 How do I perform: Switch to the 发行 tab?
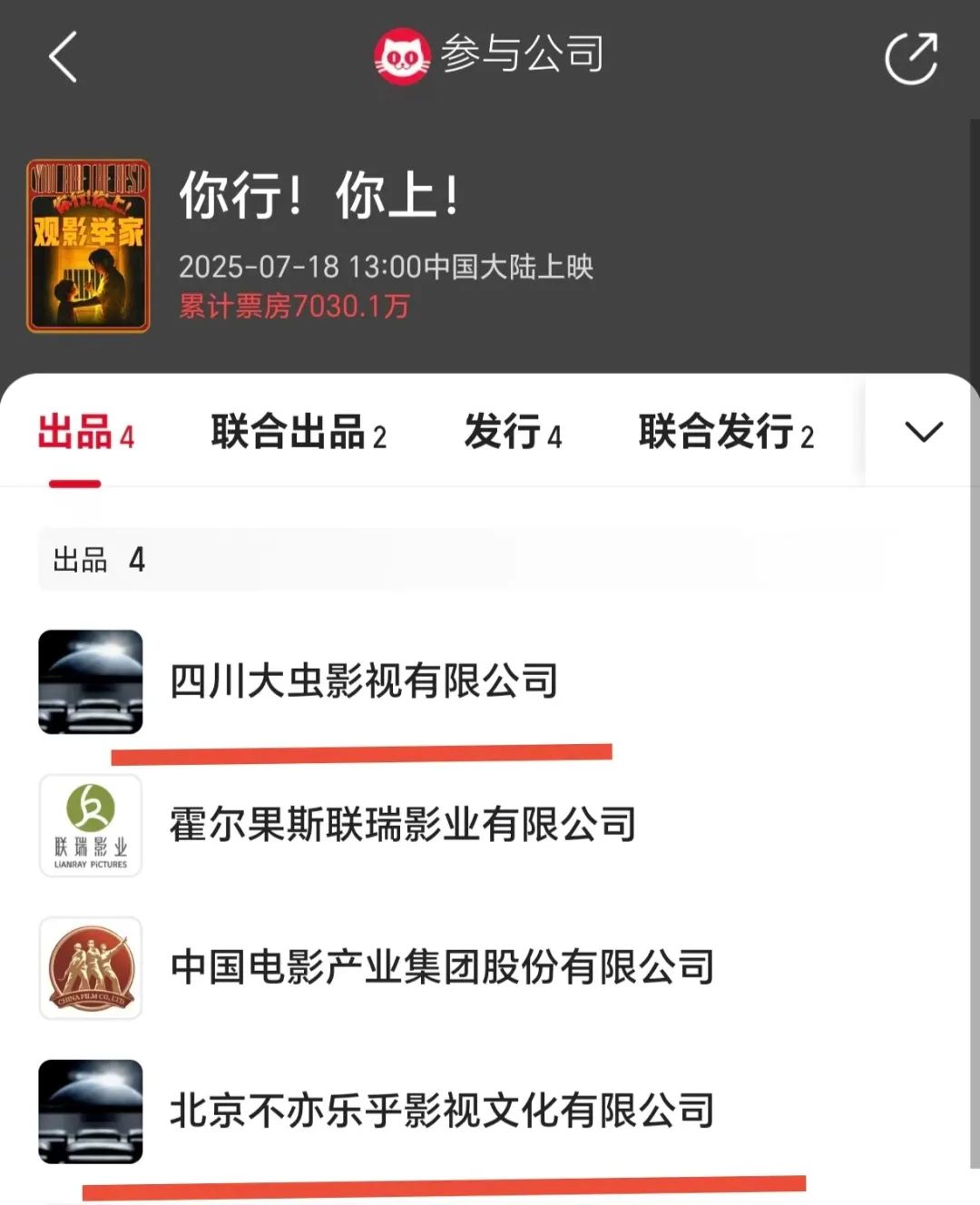pyautogui.click(x=513, y=432)
